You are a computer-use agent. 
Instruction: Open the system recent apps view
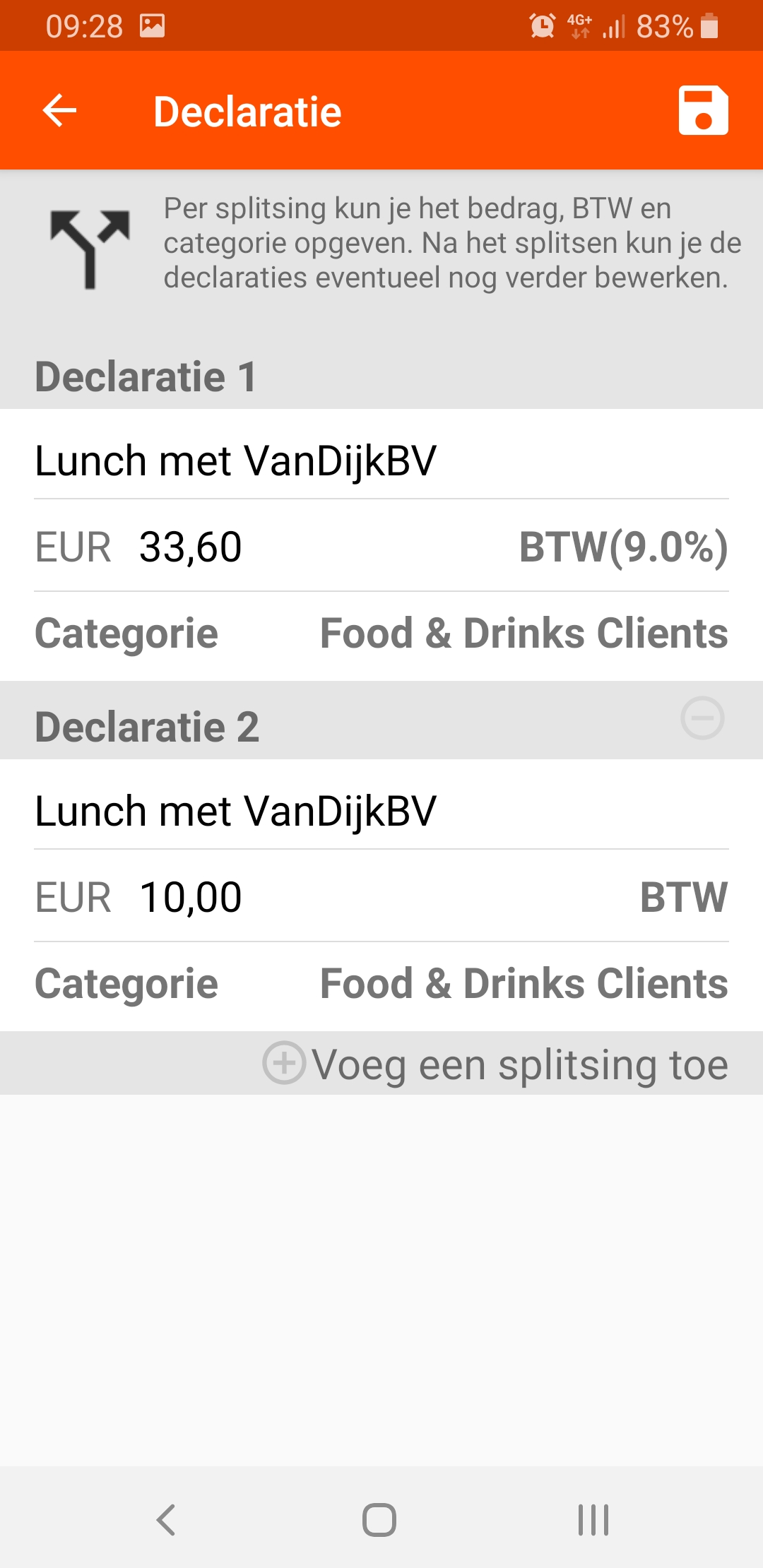click(x=593, y=1520)
